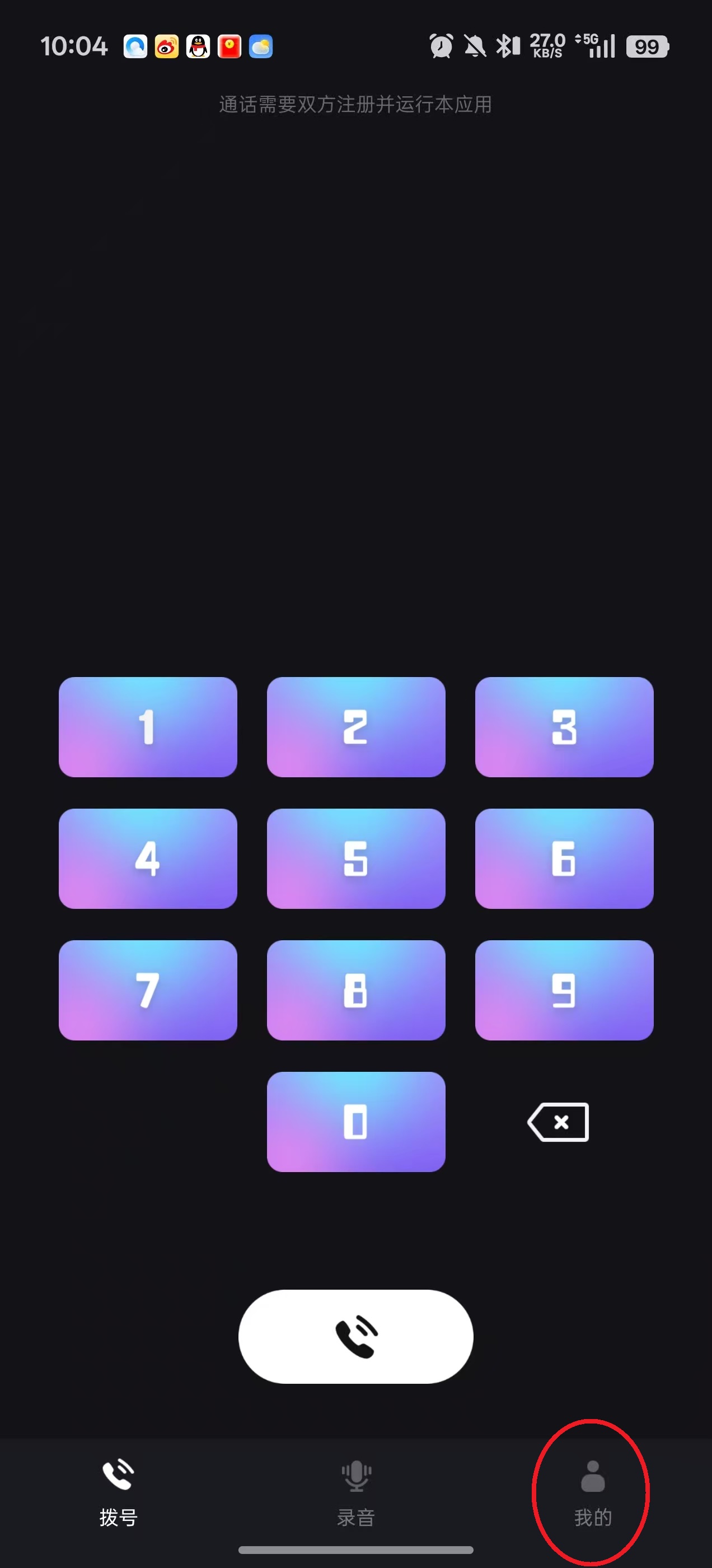Screen dimensions: 712x1568
Task: Tap the number 7 key
Action: [148, 990]
